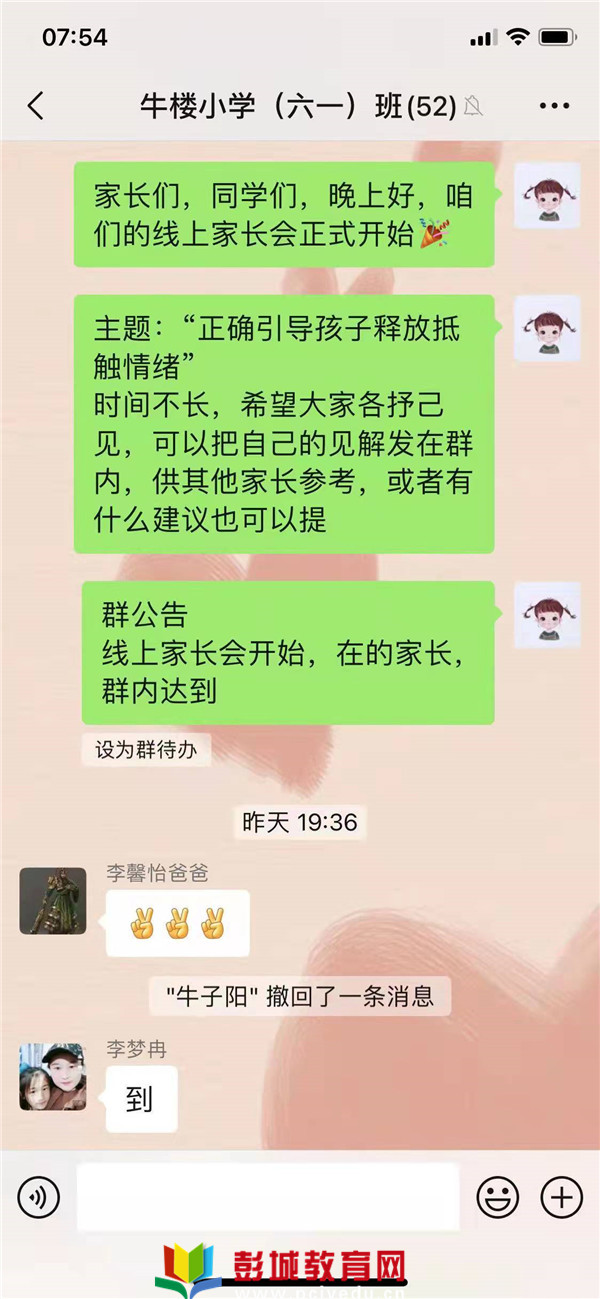Open the group chat overflow menu
Screen dimensions: 600x1299
coord(554,106)
